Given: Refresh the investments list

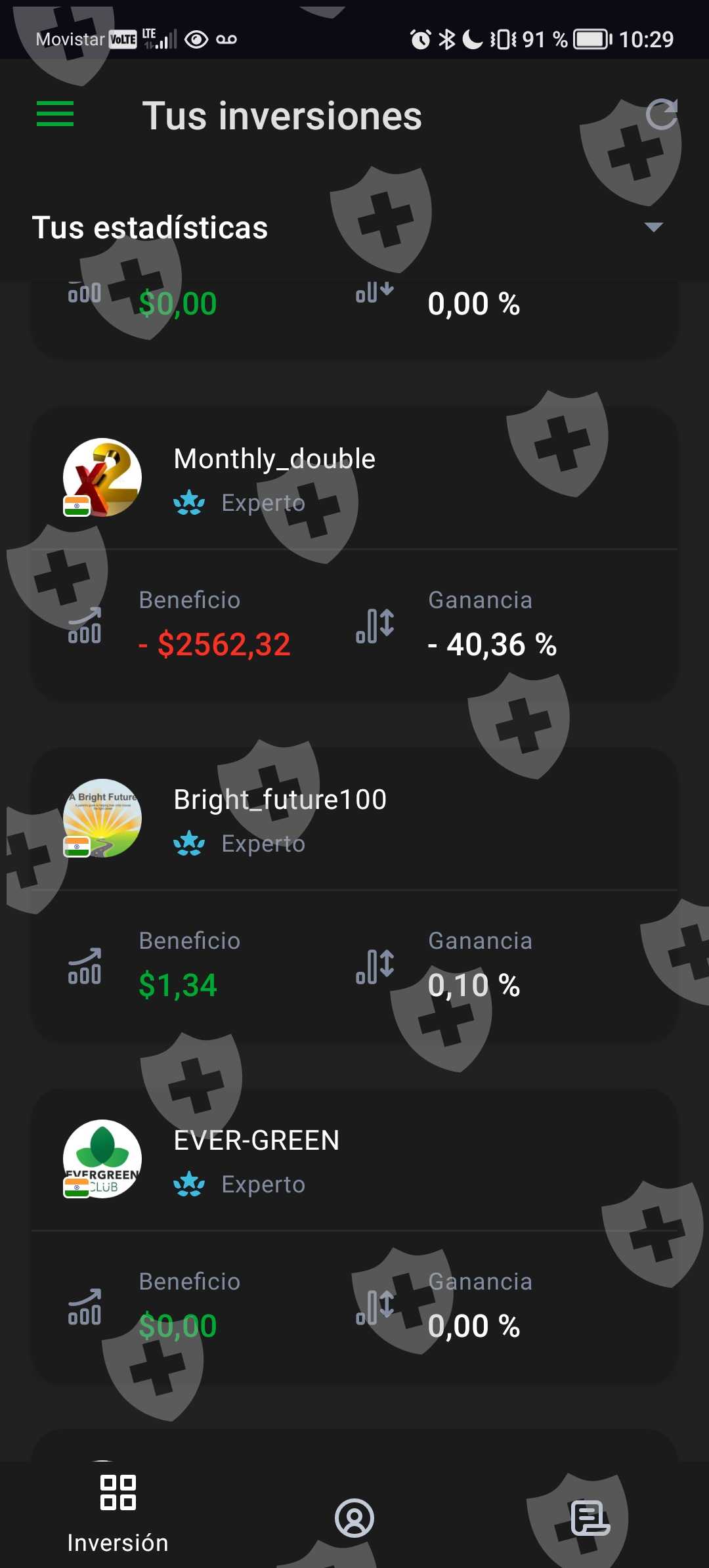Looking at the screenshot, I should pos(660,116).
